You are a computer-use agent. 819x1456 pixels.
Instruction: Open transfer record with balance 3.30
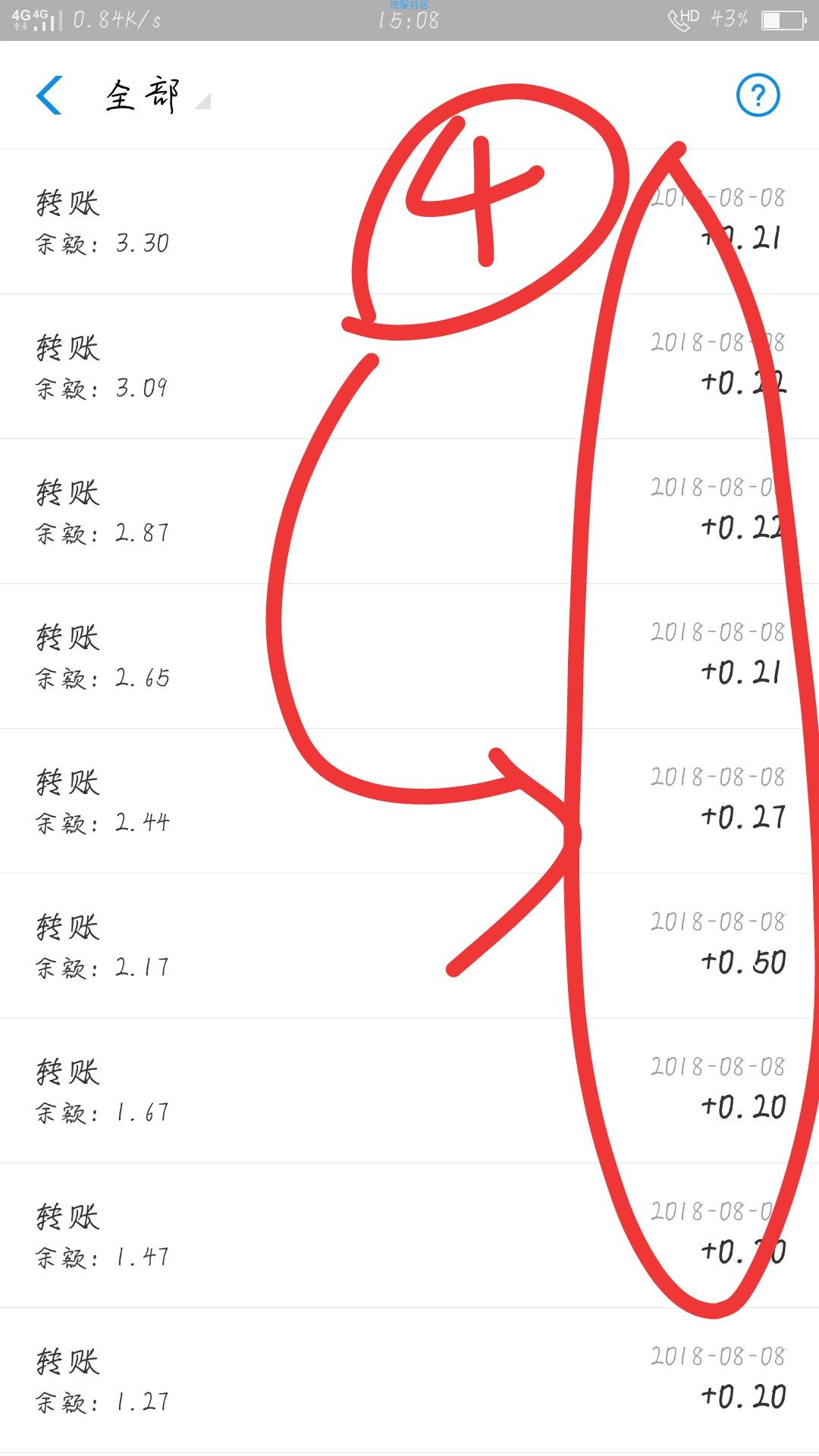click(x=409, y=221)
